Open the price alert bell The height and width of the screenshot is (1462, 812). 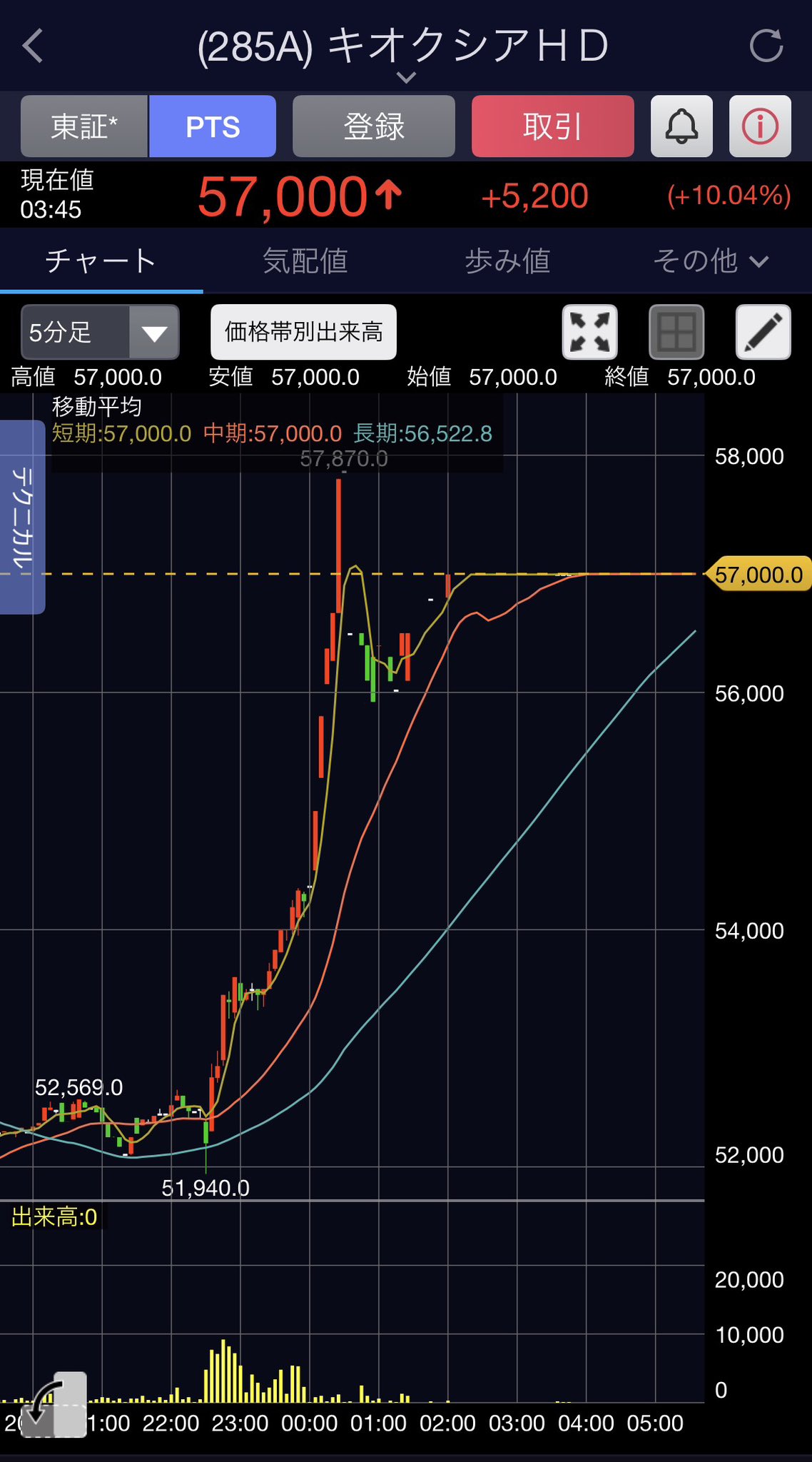click(x=681, y=126)
